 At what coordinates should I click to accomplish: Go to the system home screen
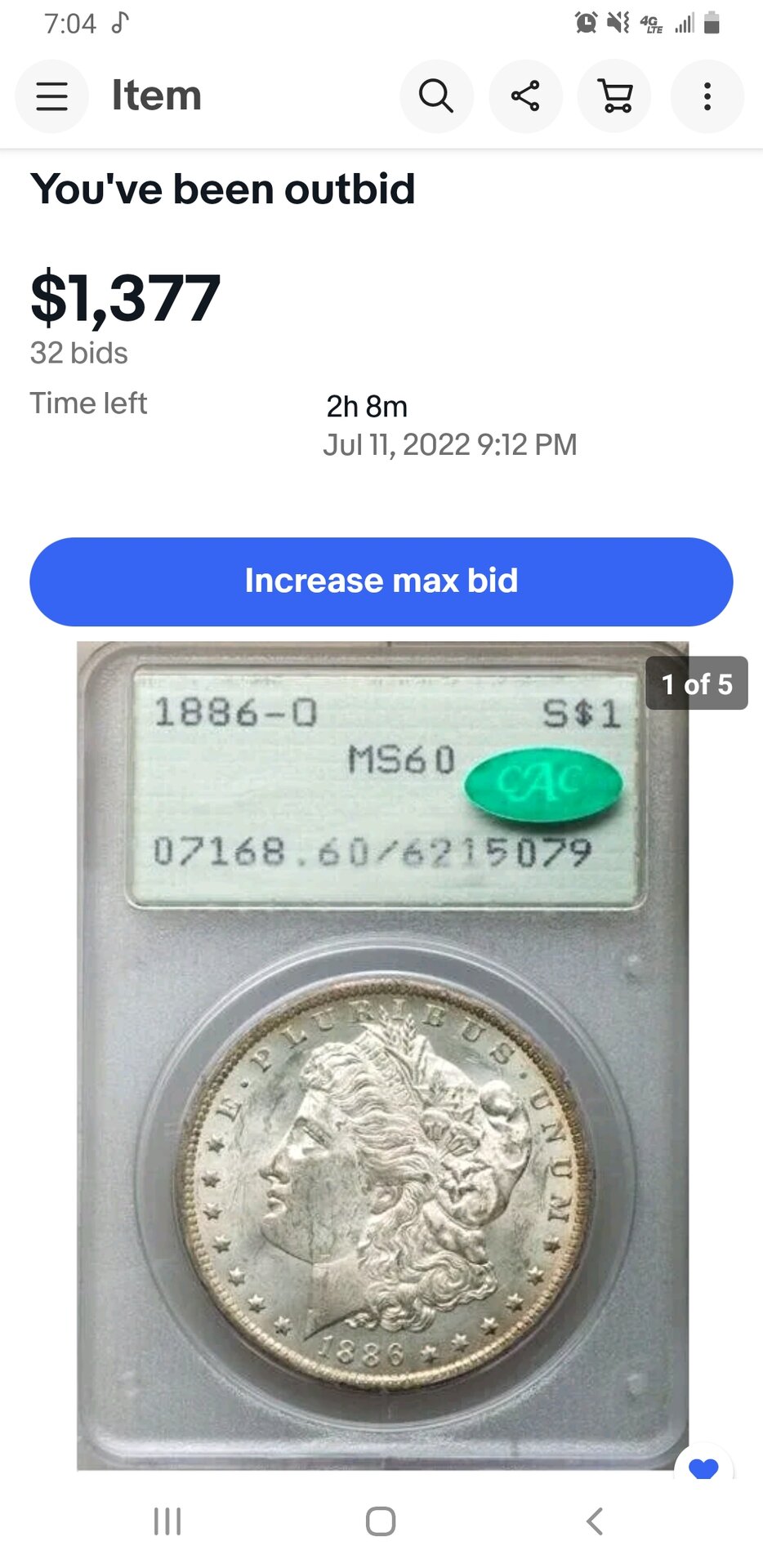coord(381,1521)
